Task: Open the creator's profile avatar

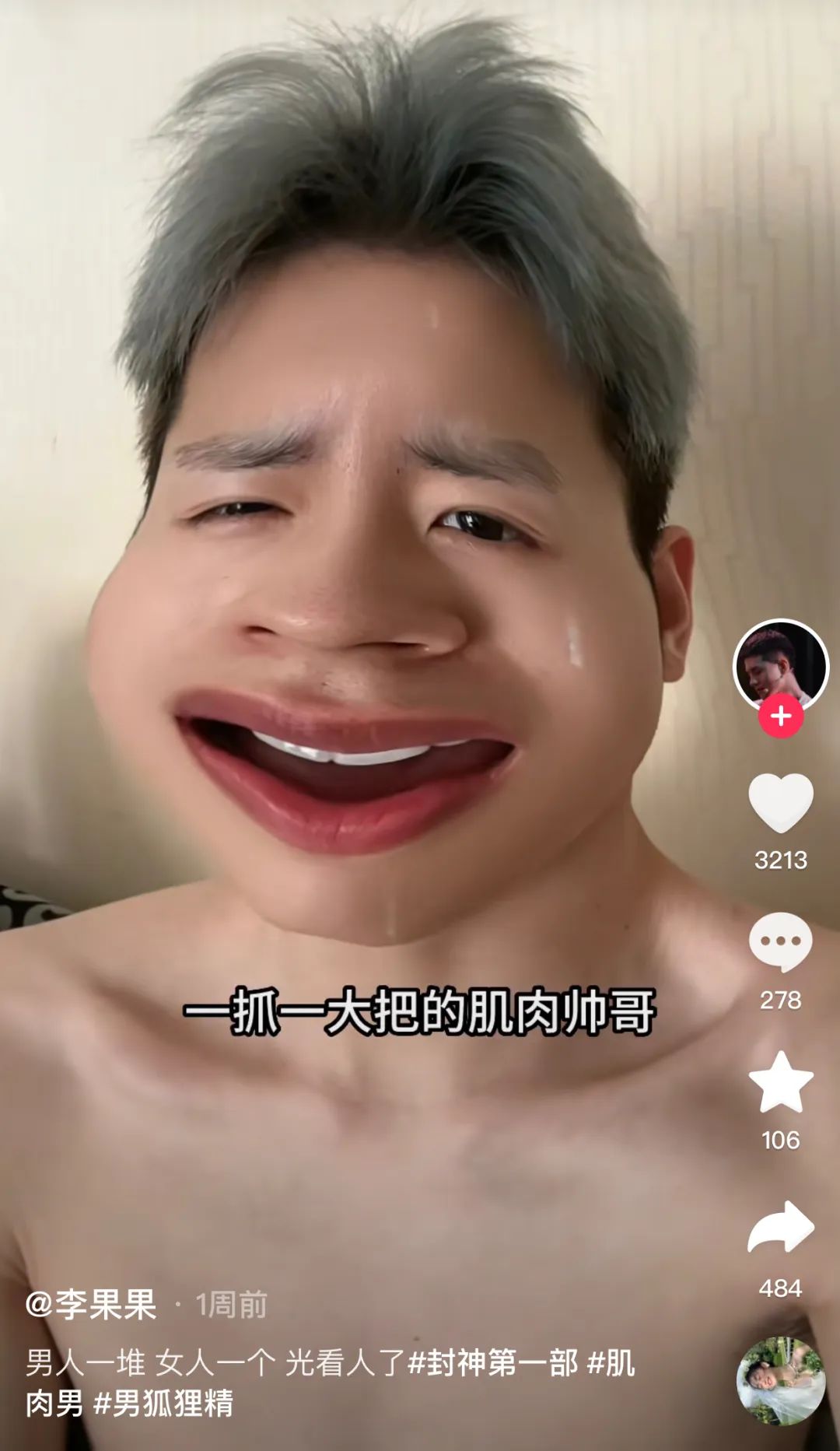Action: [x=781, y=664]
